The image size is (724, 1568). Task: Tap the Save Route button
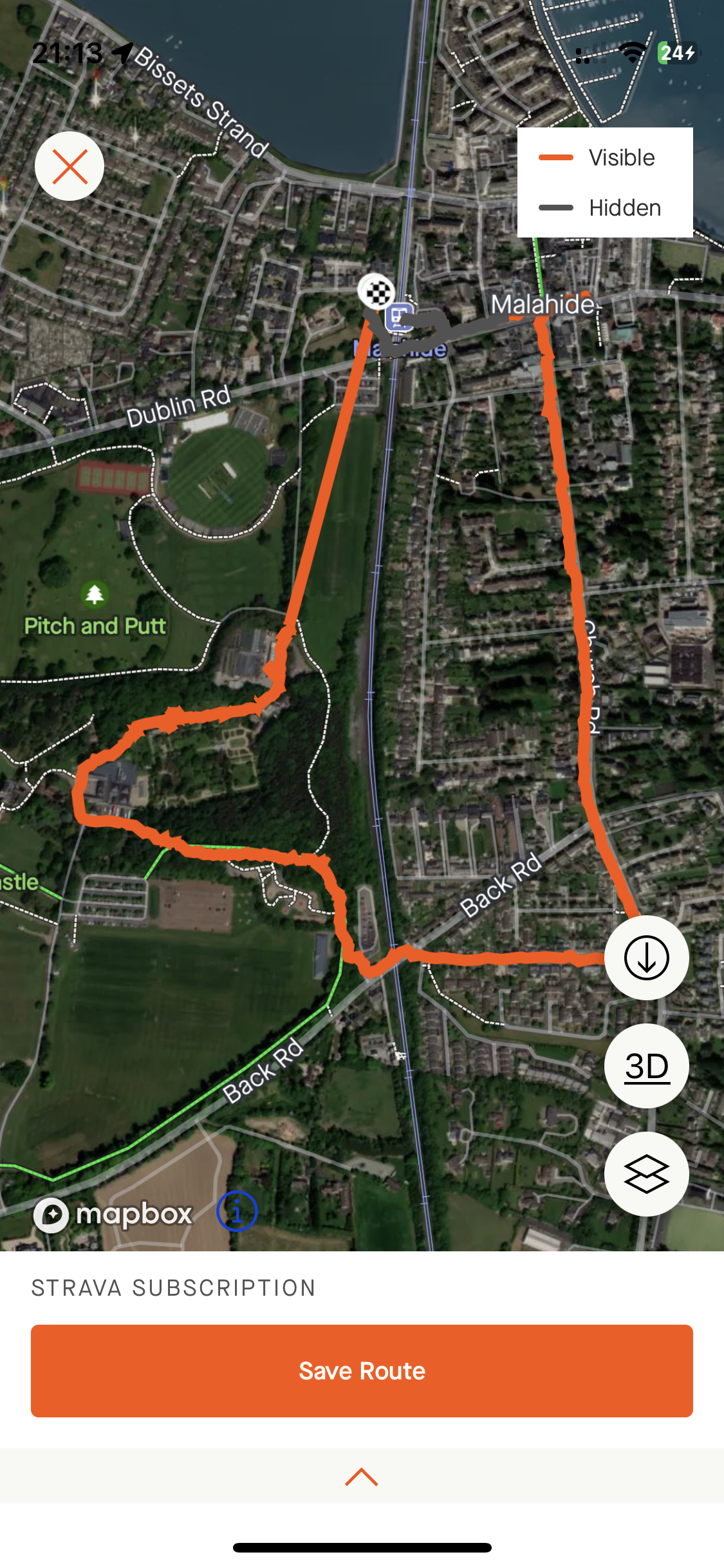coord(362,1371)
